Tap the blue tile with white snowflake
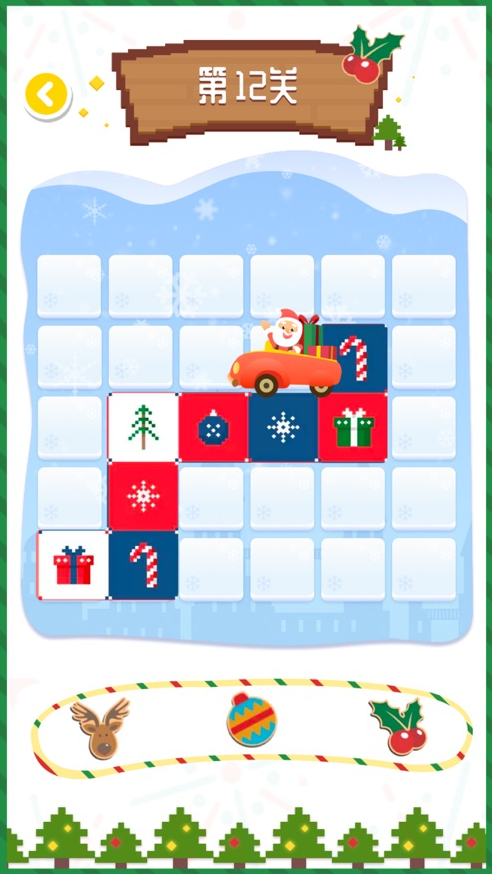 click(284, 428)
